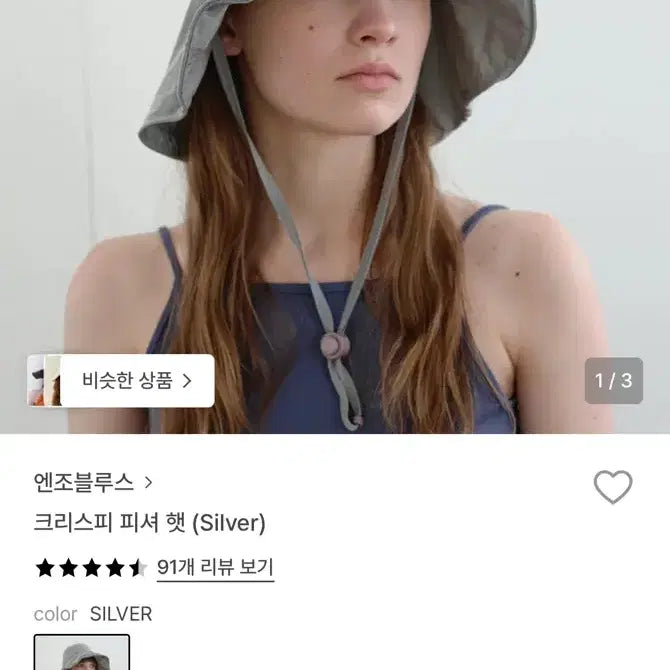Image resolution: width=670 pixels, height=670 pixels.
Task: Open similar products via 비슷한 상품
Action: coord(135,381)
